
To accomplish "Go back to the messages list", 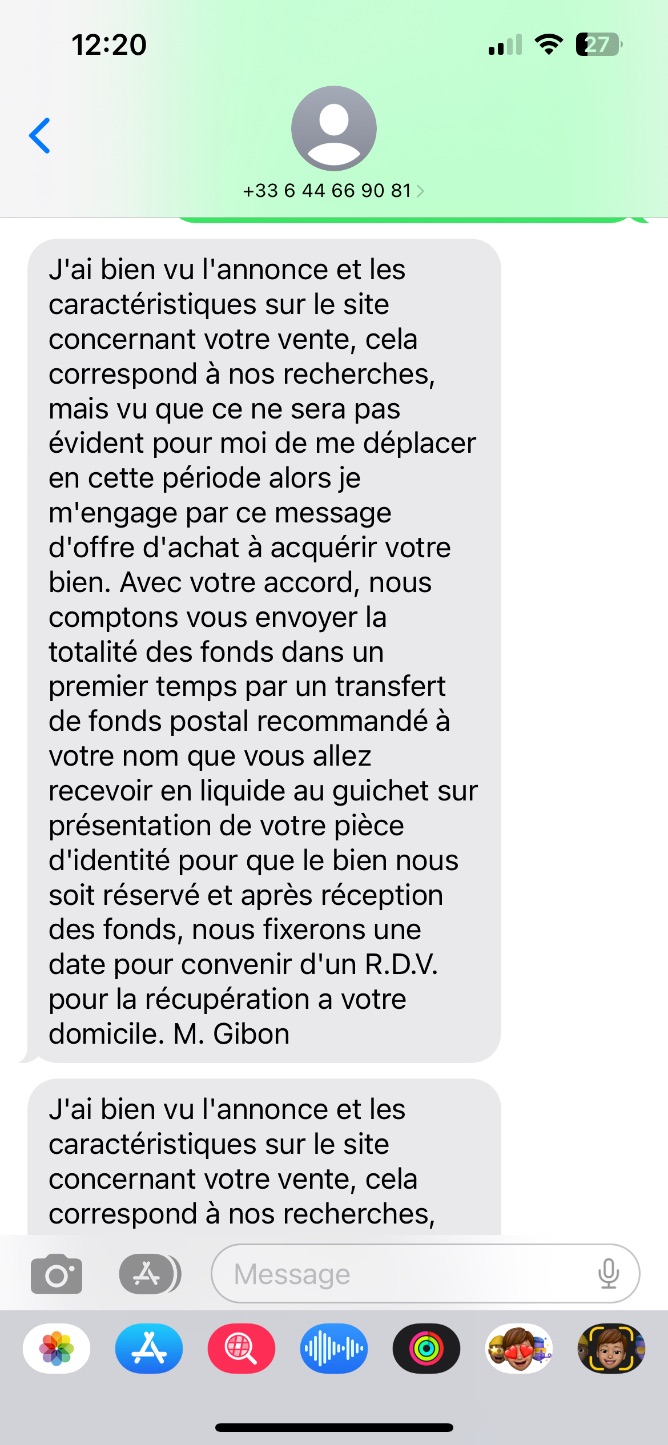I will click(x=40, y=135).
